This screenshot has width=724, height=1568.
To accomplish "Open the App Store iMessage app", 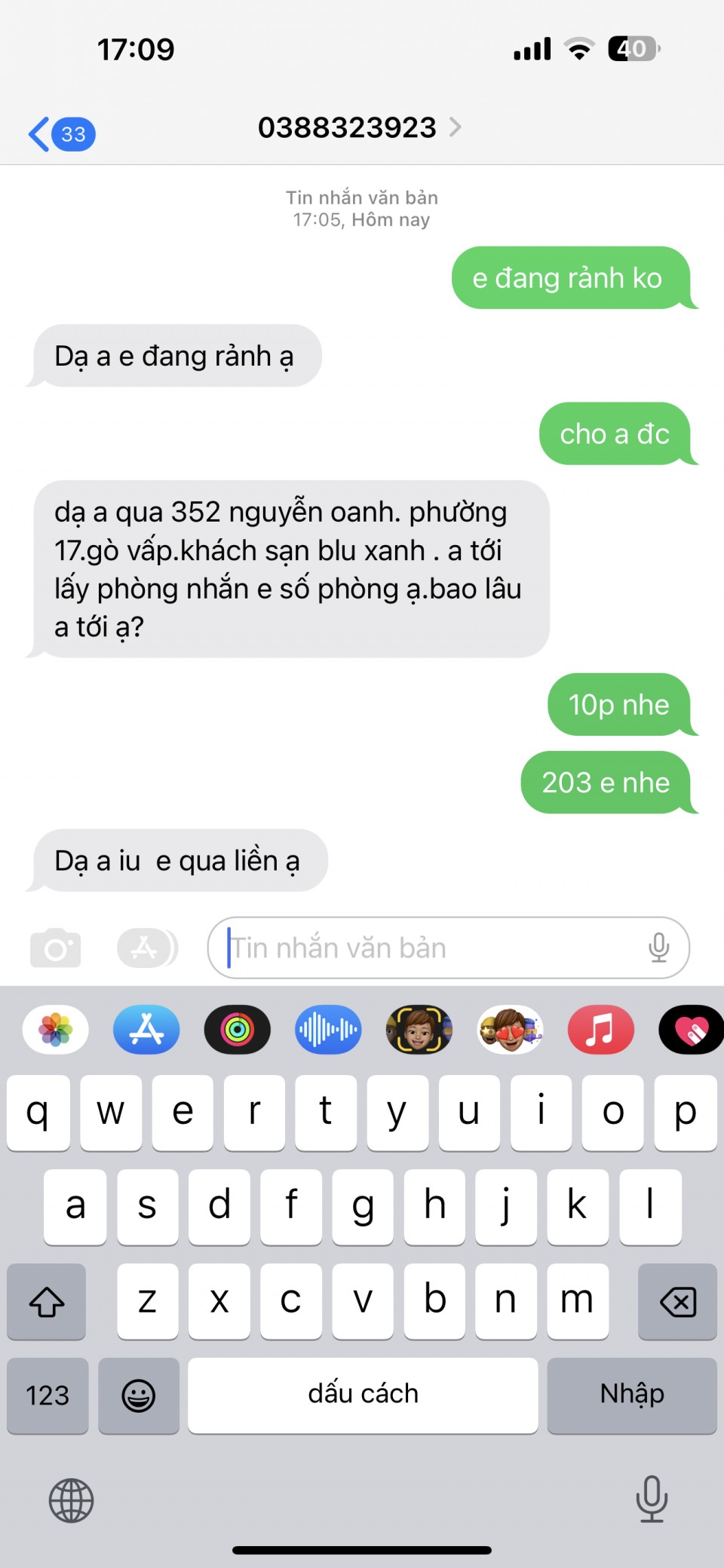I will click(146, 1030).
